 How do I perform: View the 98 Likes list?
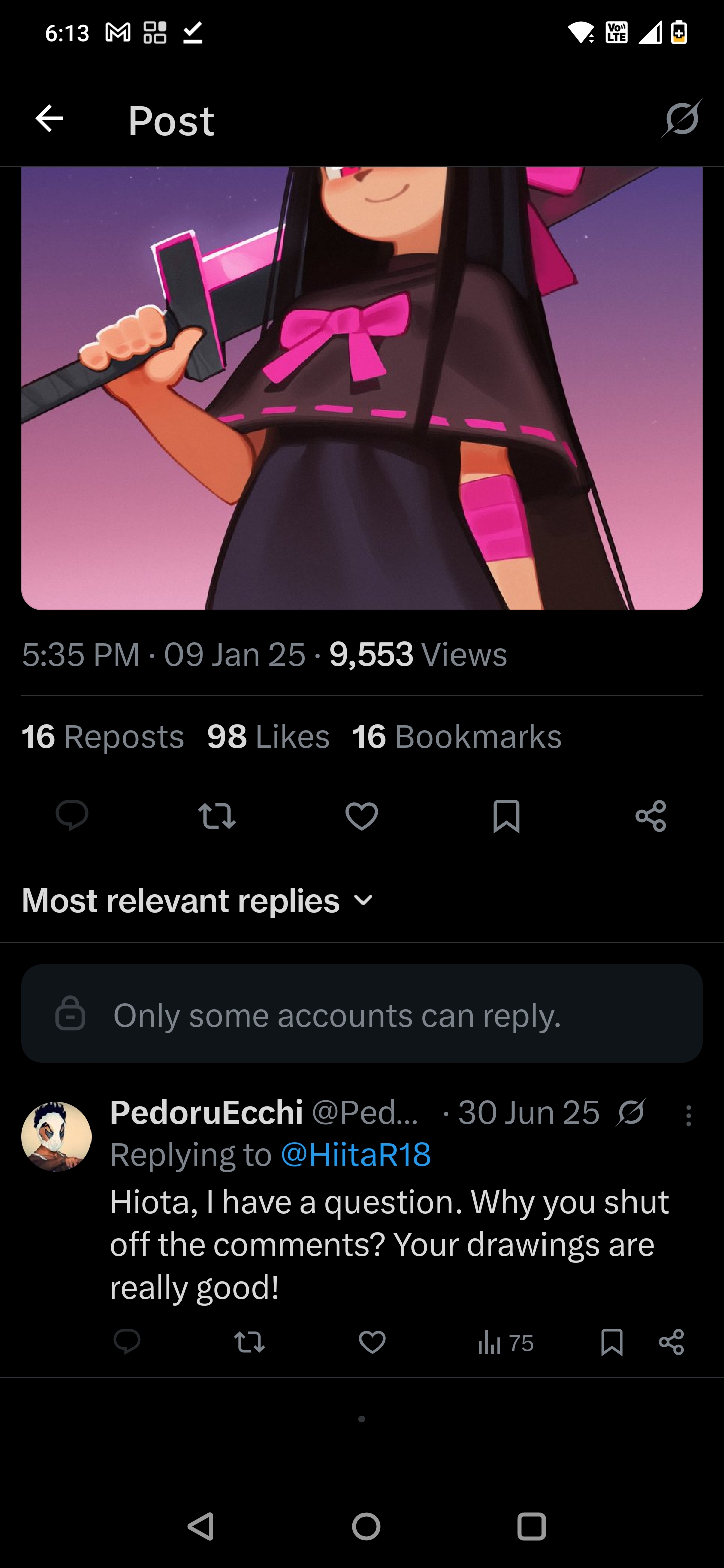point(268,737)
